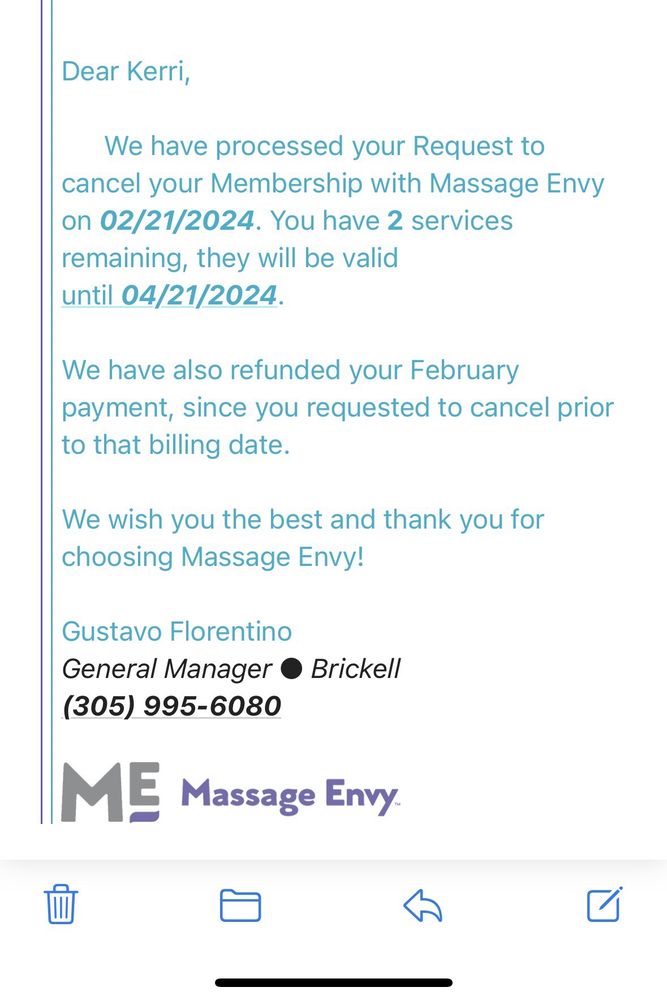Screen dimensions: 667x1000
Task: Call the phone number (305) 995-6080
Action: pyautogui.click(x=171, y=706)
